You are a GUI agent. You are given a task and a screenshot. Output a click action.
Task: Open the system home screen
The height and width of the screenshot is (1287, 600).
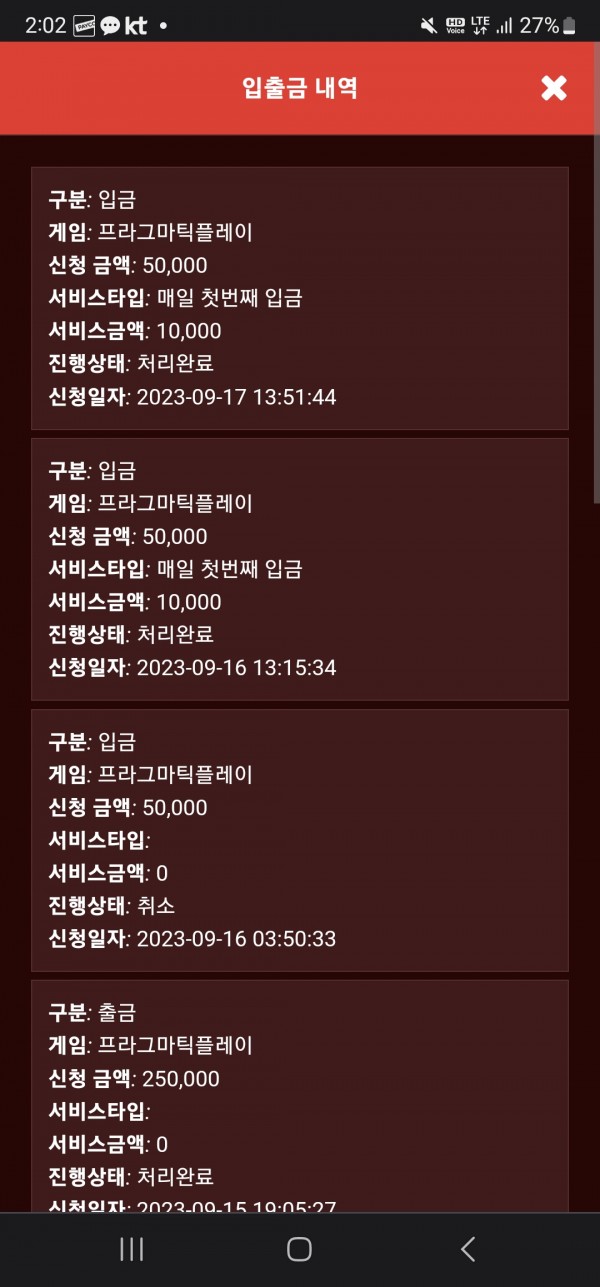(299, 1248)
